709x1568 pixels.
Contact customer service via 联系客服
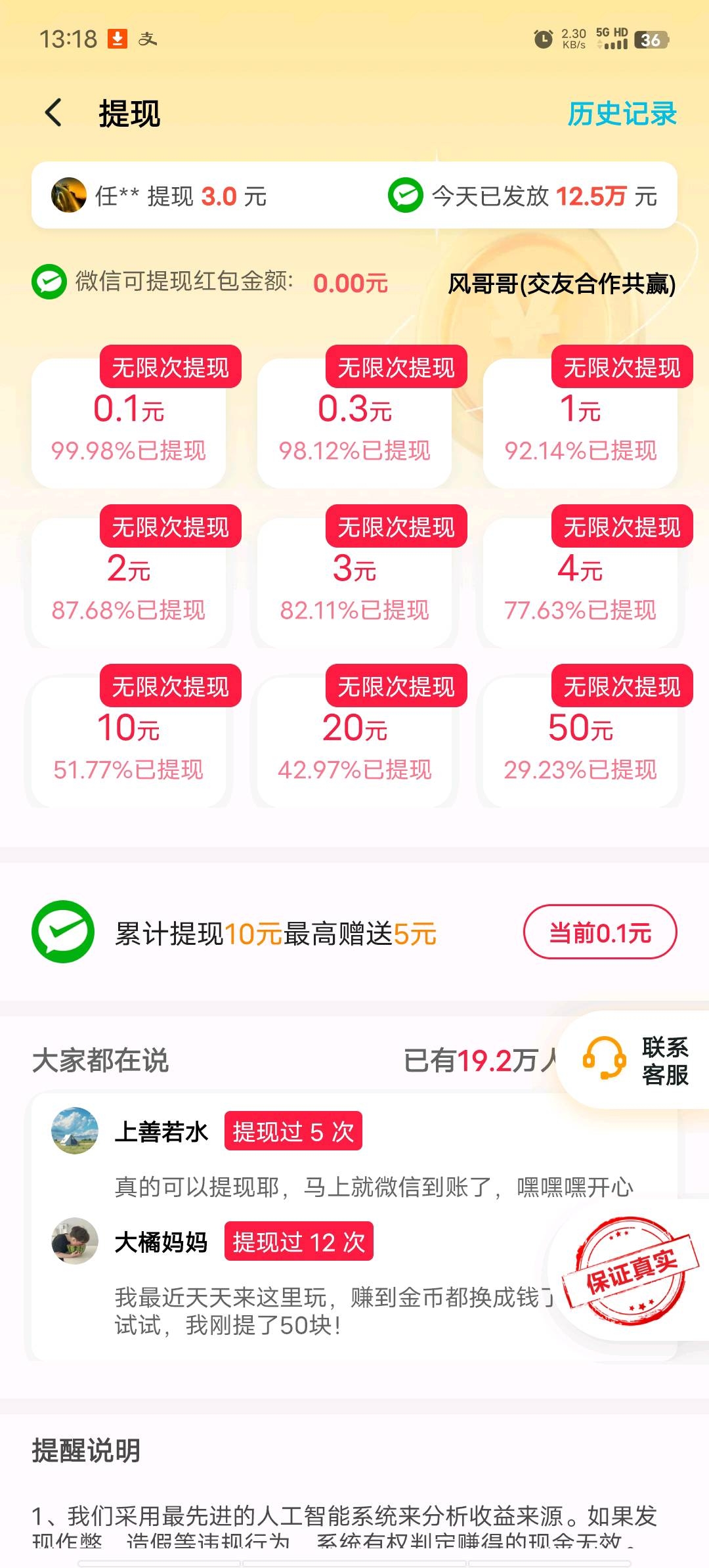[x=635, y=1060]
